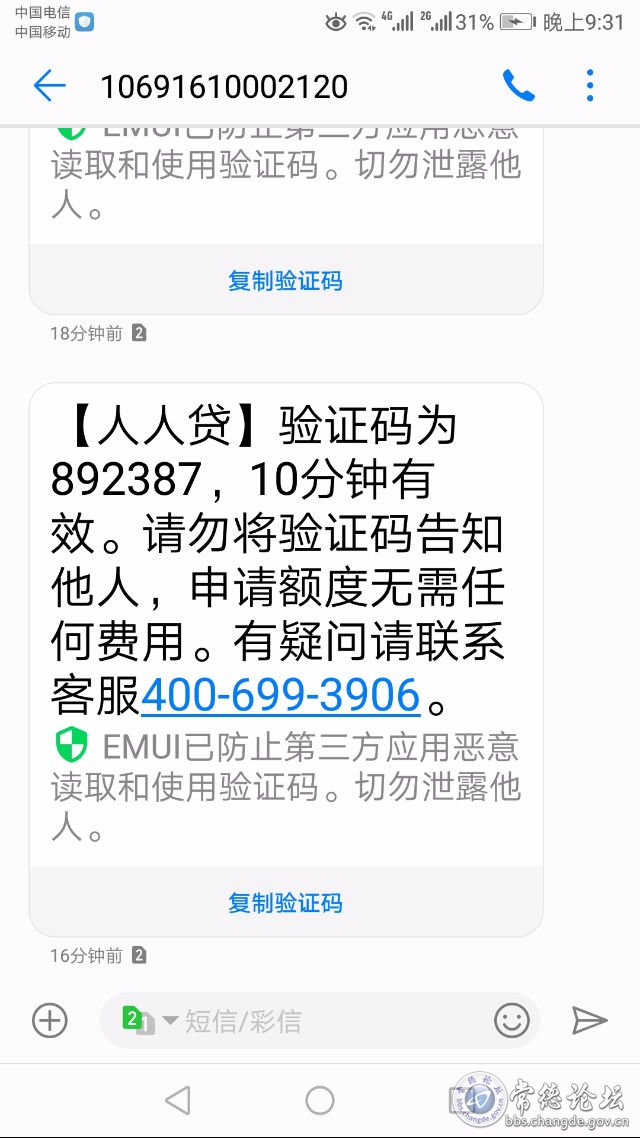Tap the system back button
640x1138 pixels.
[178, 1101]
